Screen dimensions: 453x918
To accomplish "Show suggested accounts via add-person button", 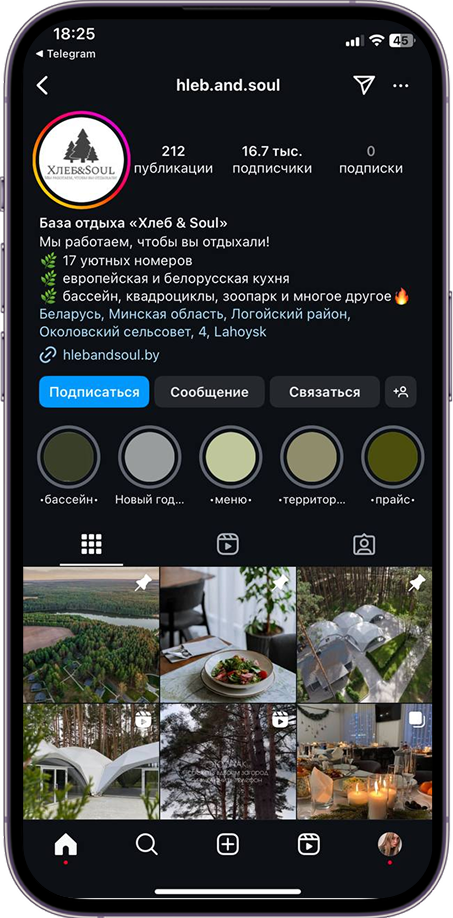I will (x=401, y=392).
